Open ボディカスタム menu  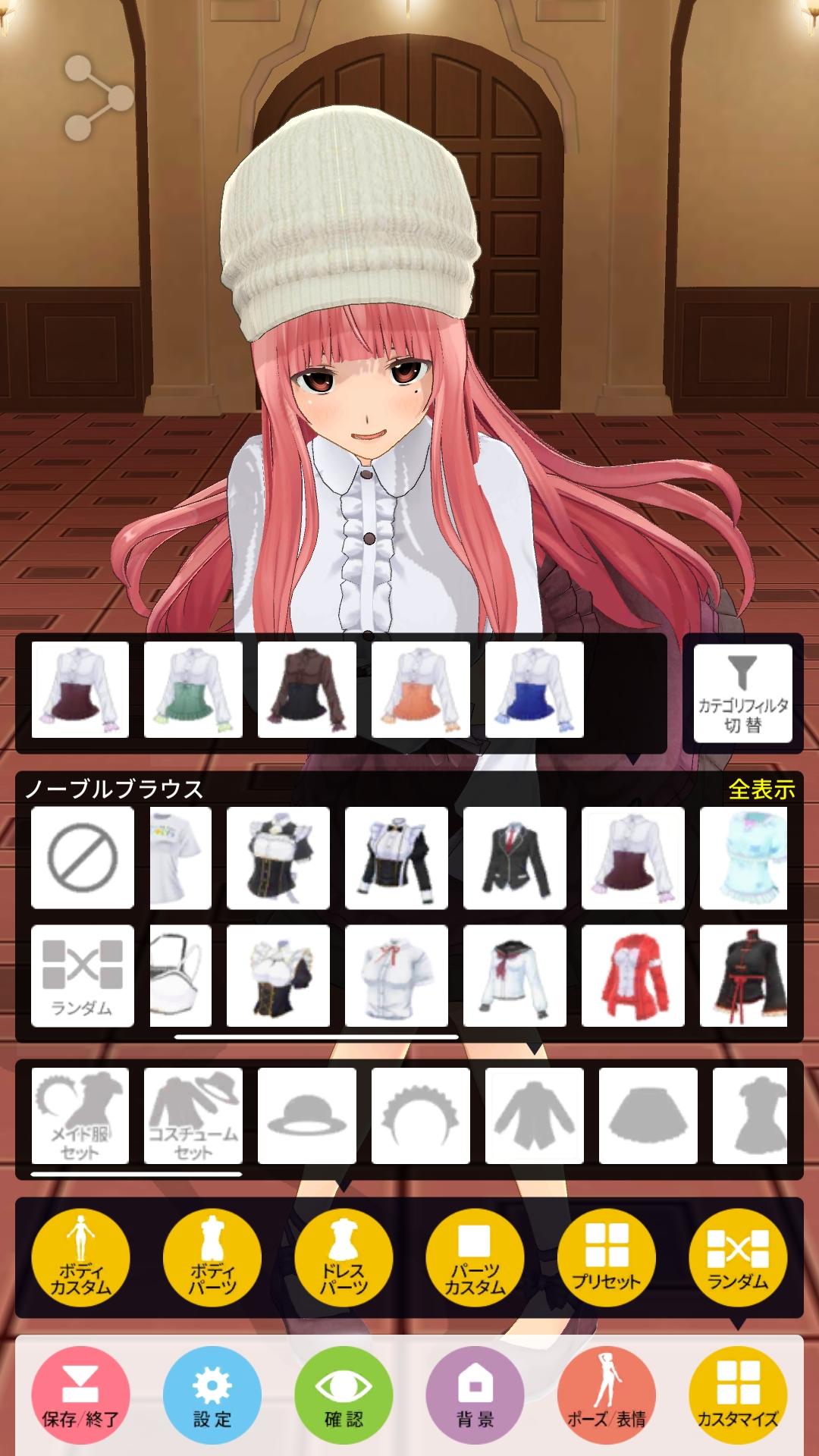(x=80, y=1259)
